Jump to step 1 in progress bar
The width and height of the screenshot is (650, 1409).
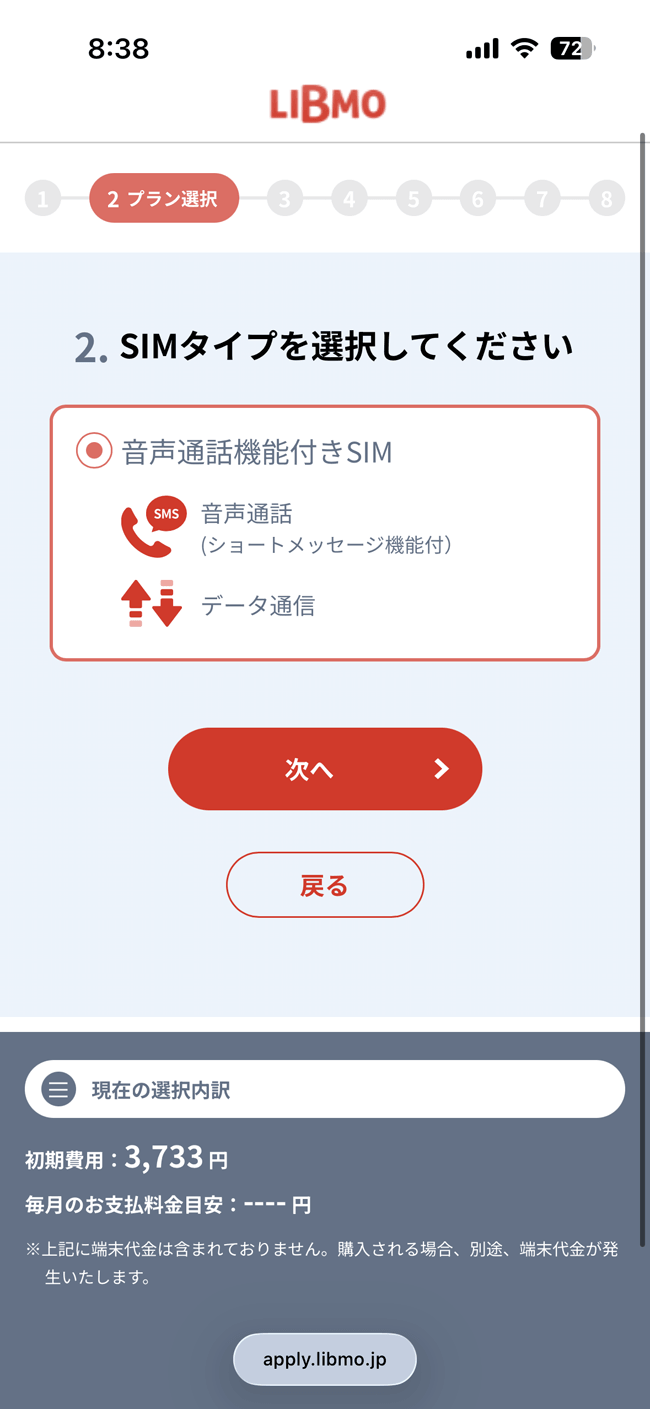click(42, 199)
